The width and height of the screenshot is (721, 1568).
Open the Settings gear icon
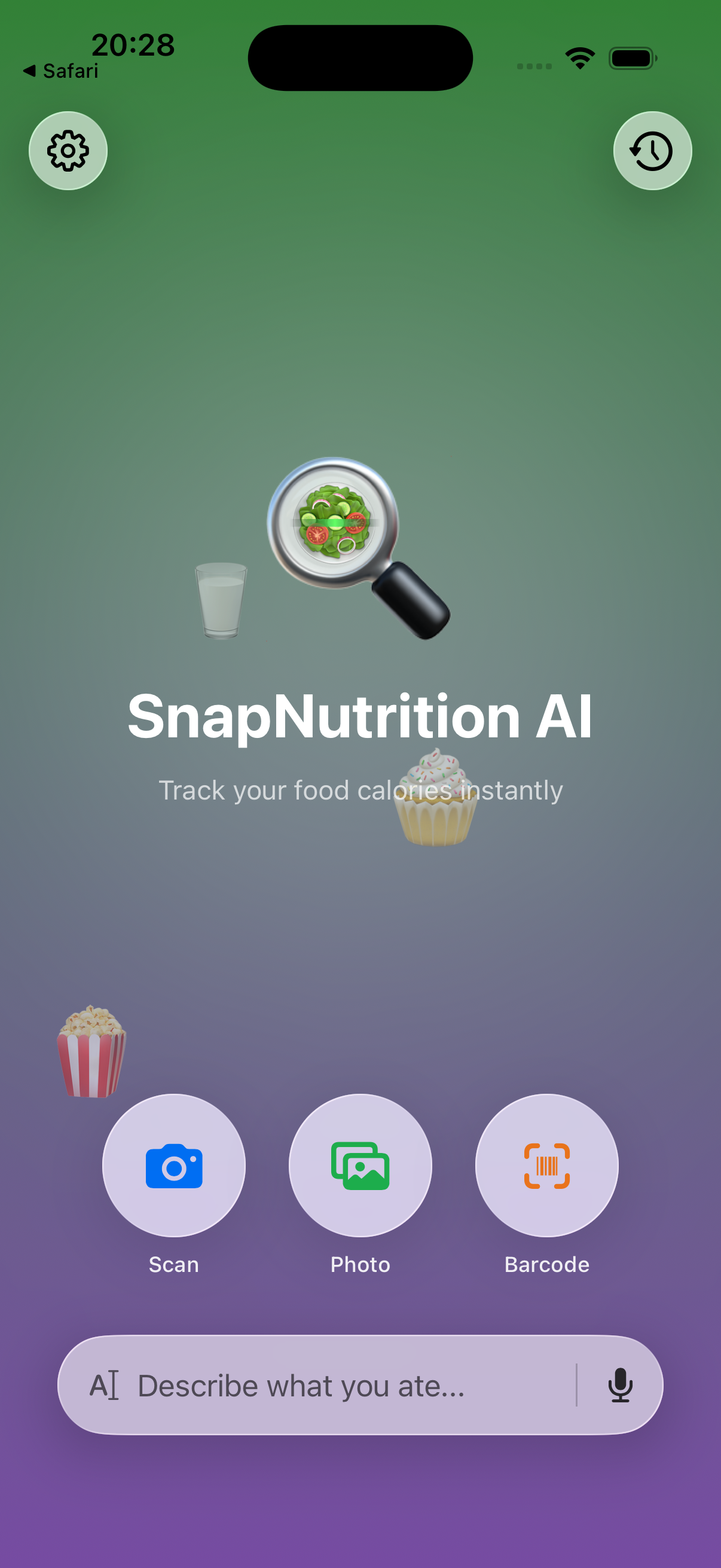[x=68, y=151]
